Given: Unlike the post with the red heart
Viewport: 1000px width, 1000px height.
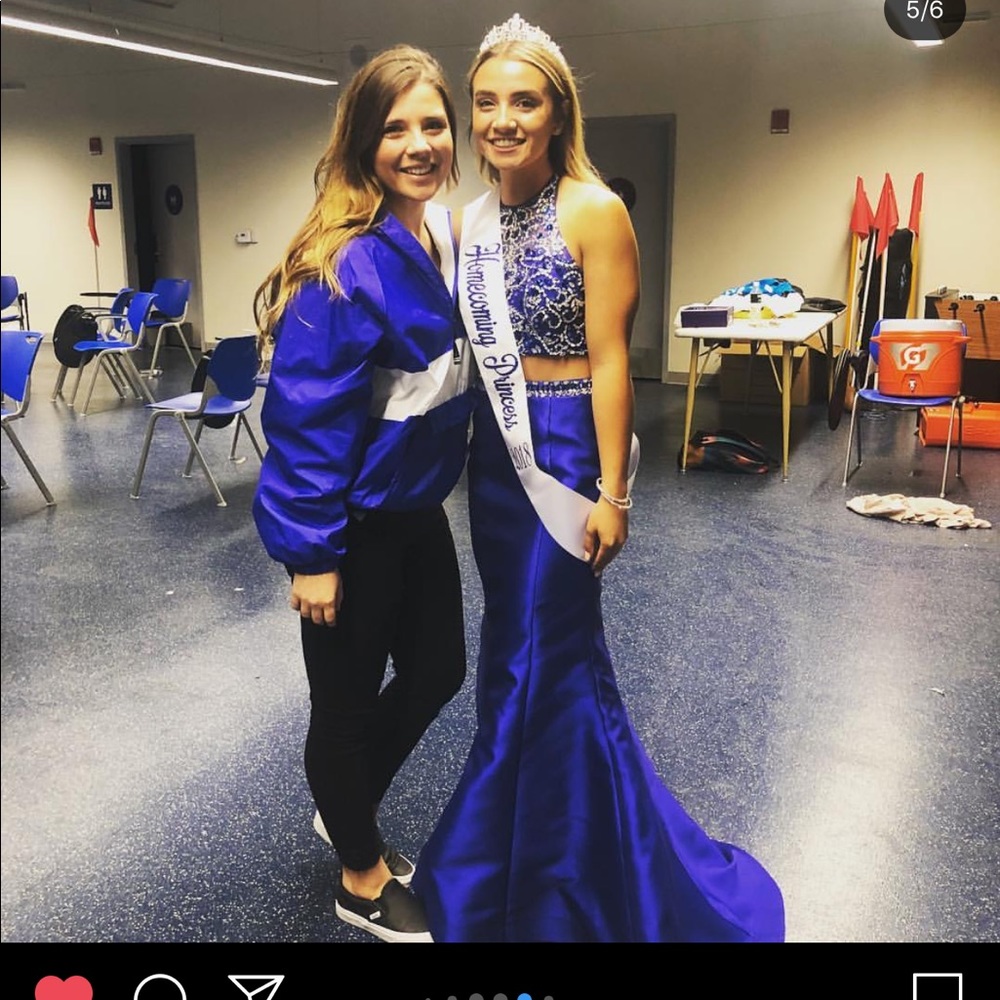Looking at the screenshot, I should point(63,989).
